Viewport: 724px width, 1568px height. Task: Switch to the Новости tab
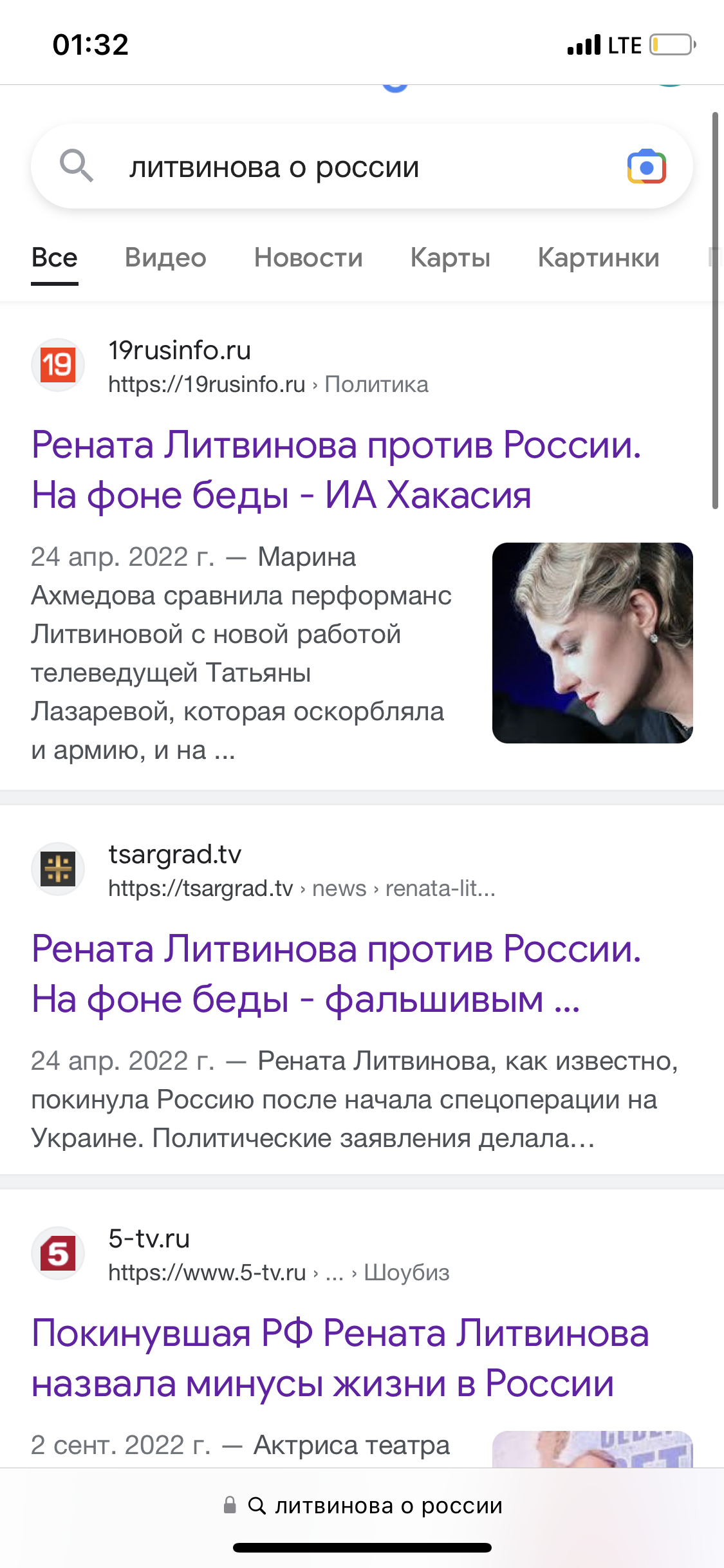pos(308,258)
